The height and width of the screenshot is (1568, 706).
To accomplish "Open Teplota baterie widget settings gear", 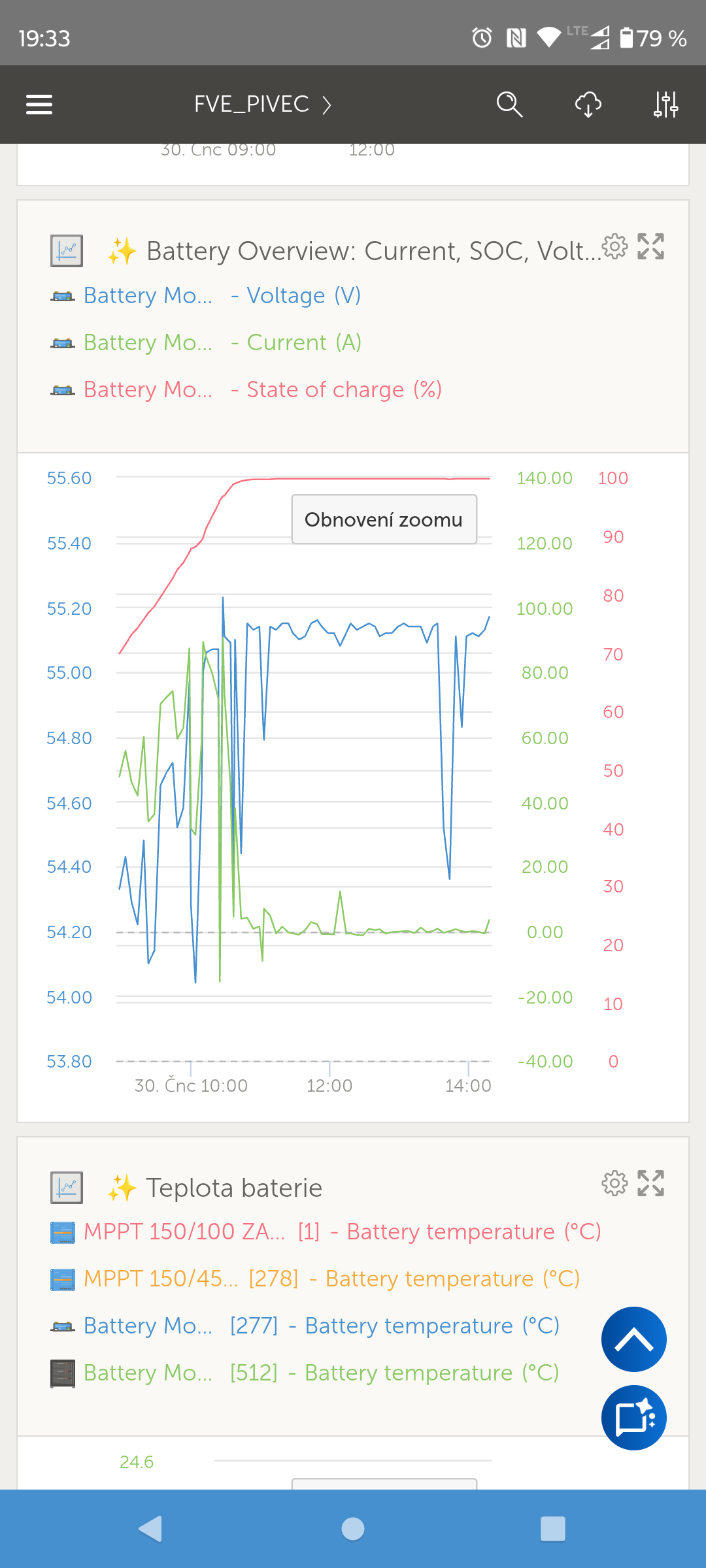I will tap(614, 1183).
